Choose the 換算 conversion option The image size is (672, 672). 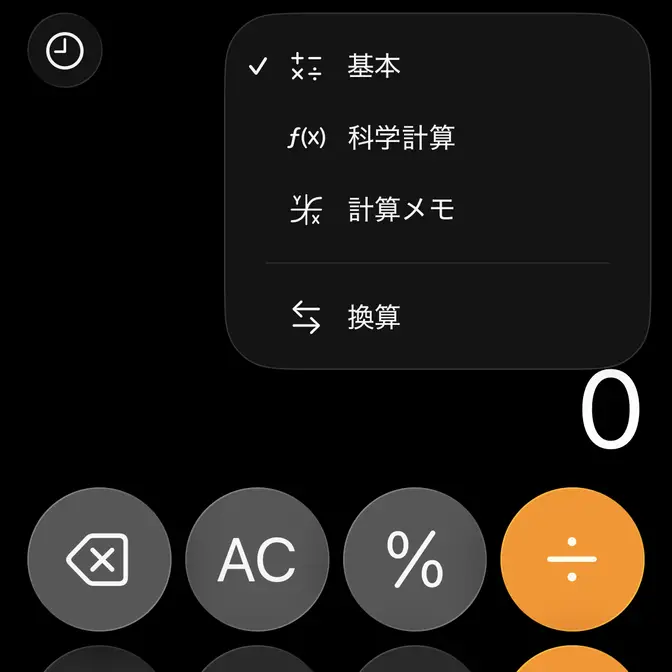click(374, 318)
